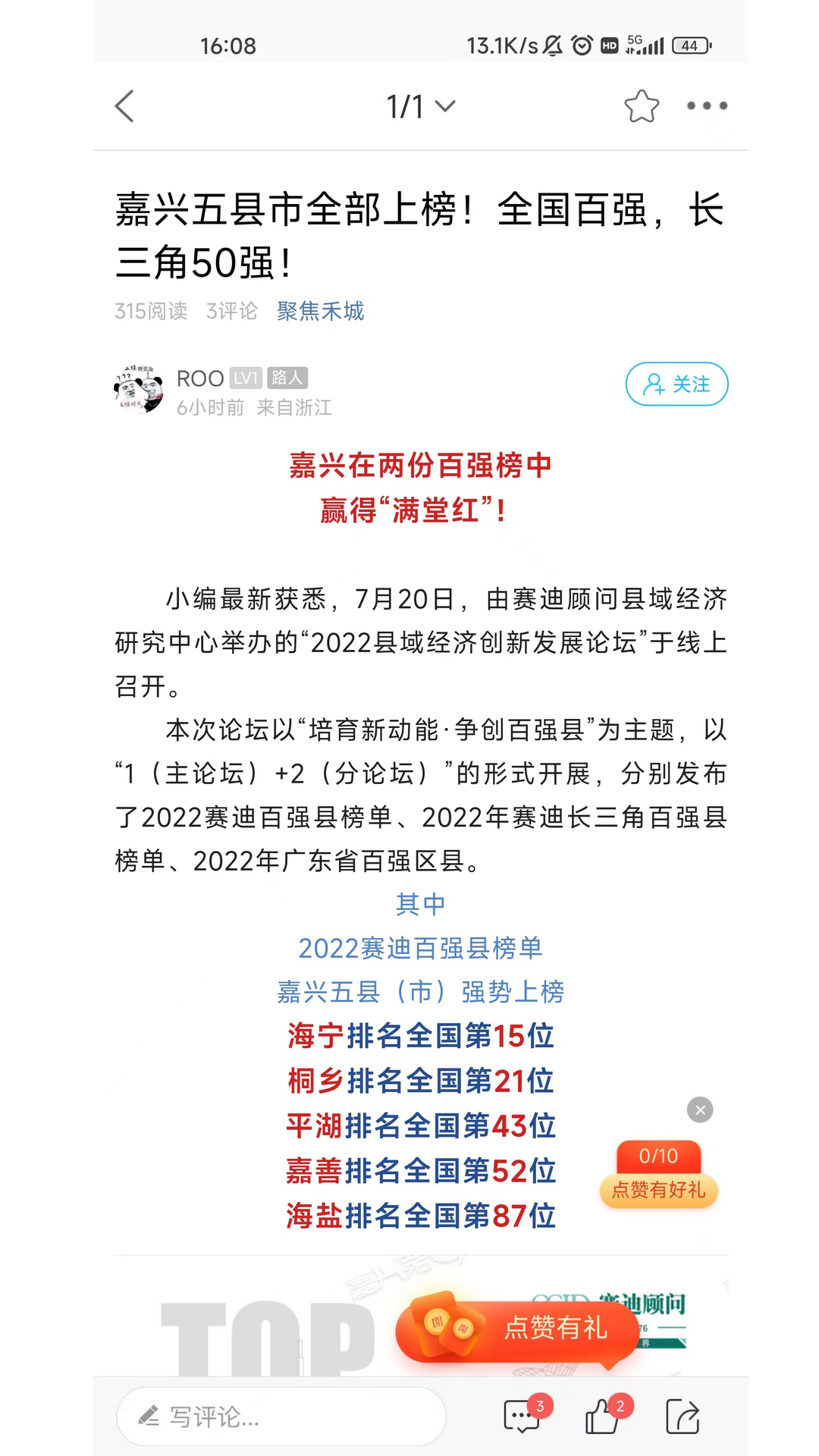This screenshot has height=1456, width=819.
Task: Tap ROO's panda meme avatar
Action: (140, 387)
